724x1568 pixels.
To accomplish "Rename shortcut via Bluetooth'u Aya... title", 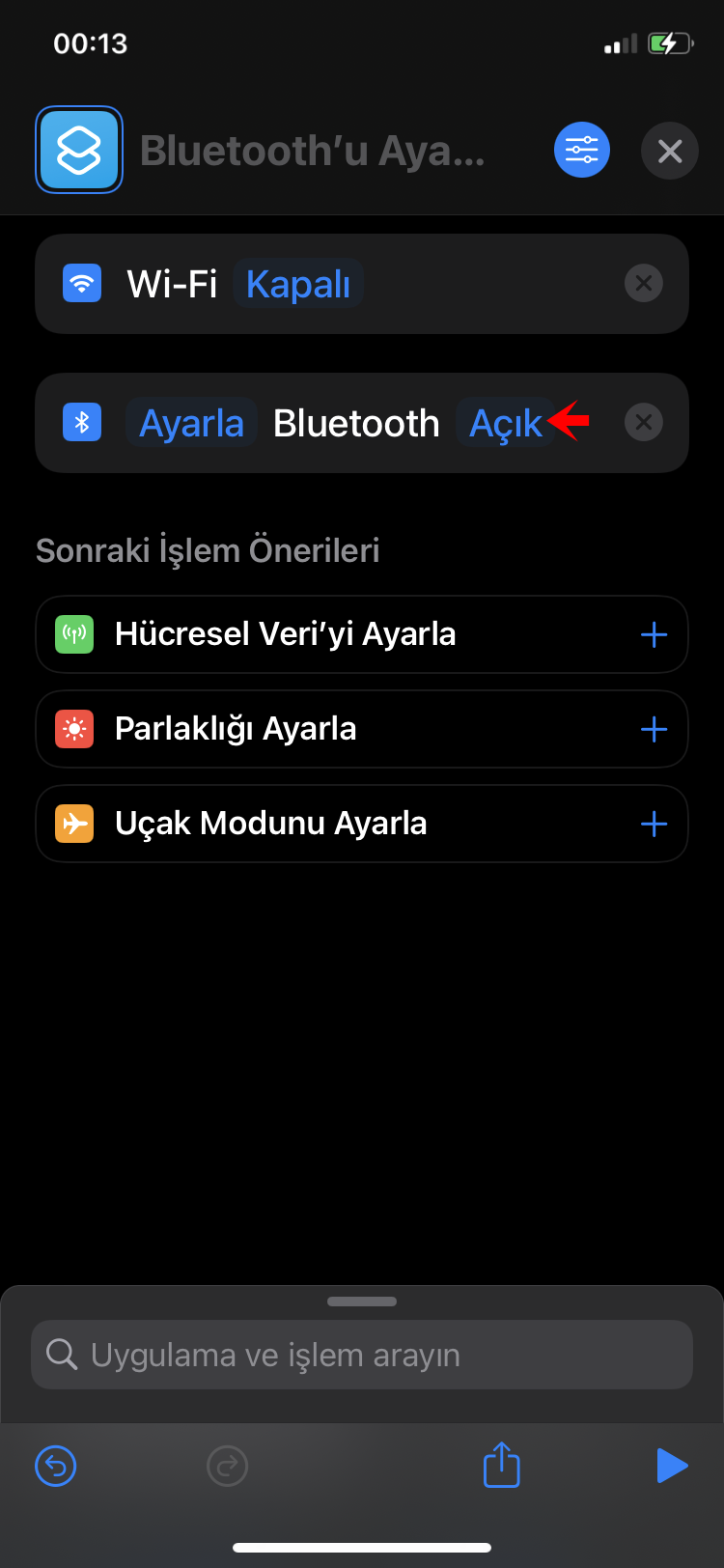I will 313,151.
